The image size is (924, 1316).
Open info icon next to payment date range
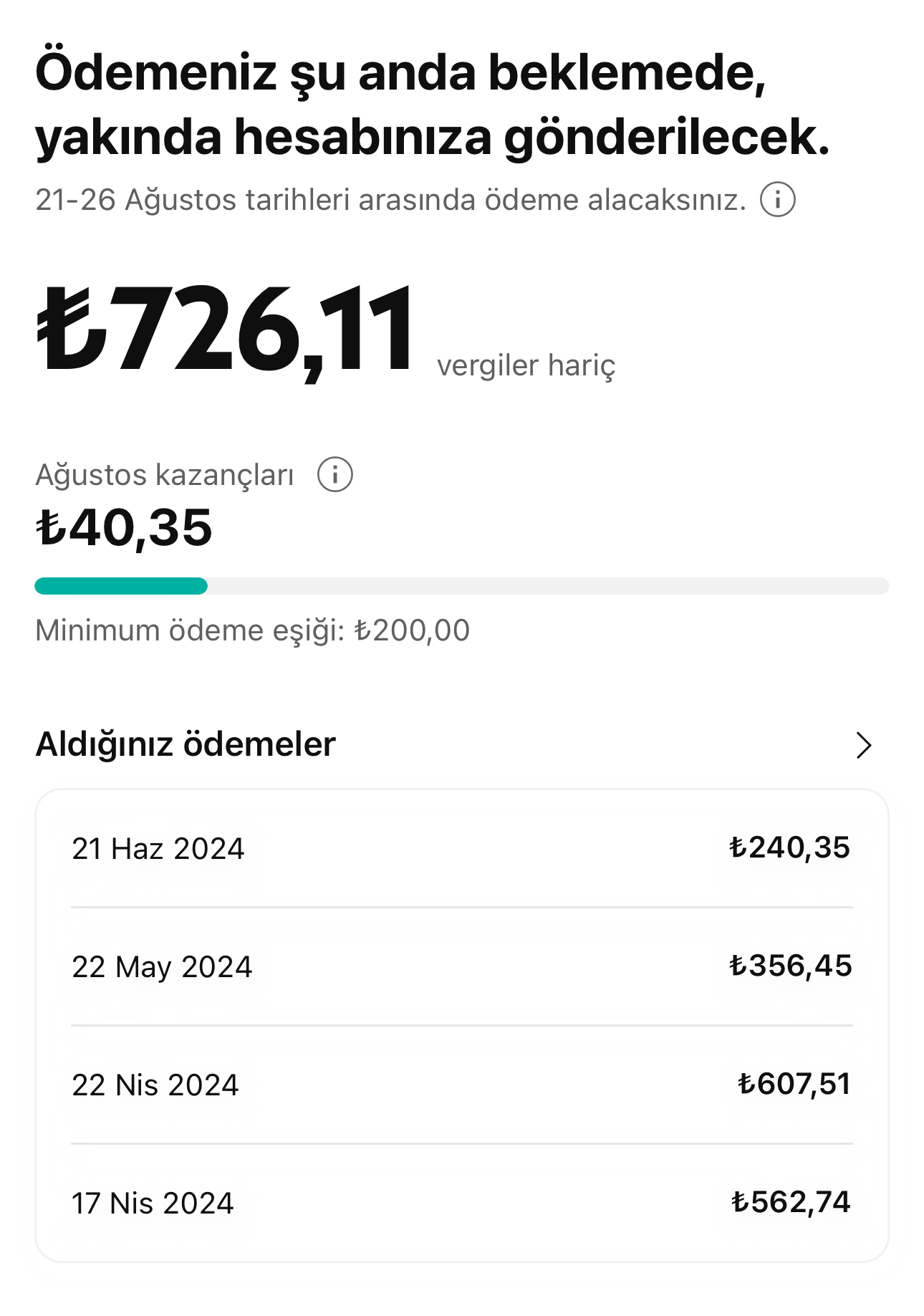[x=777, y=199]
